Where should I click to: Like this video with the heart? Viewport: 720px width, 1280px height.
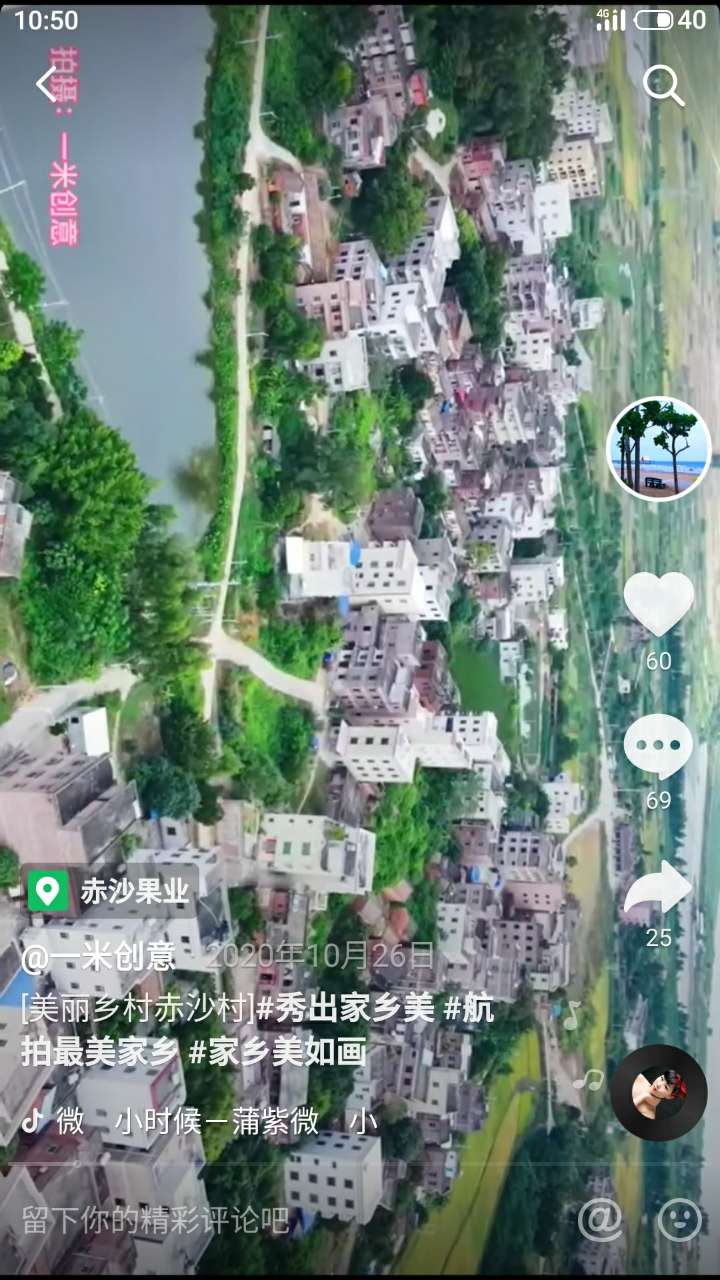658,603
